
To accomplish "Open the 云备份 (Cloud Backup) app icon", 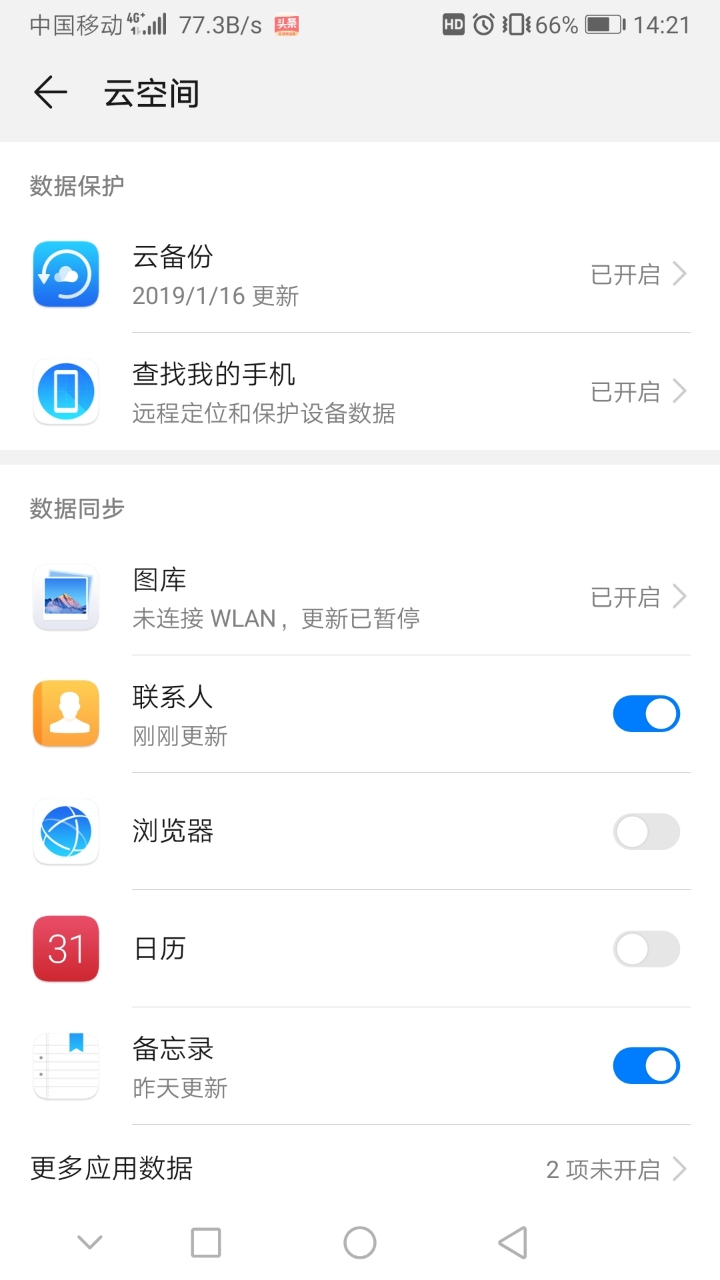I will pyautogui.click(x=66, y=274).
